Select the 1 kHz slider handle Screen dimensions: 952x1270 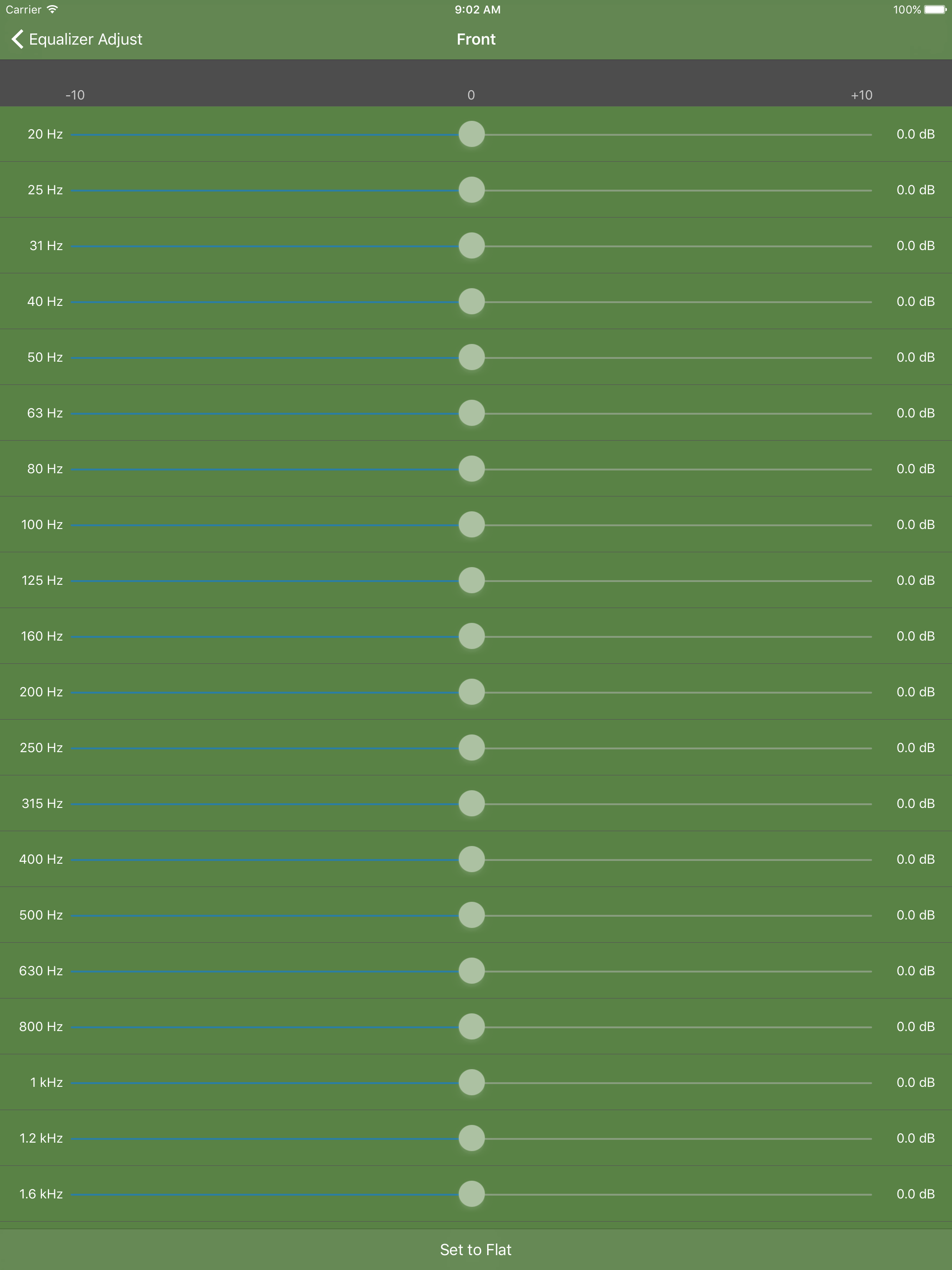(x=471, y=1082)
